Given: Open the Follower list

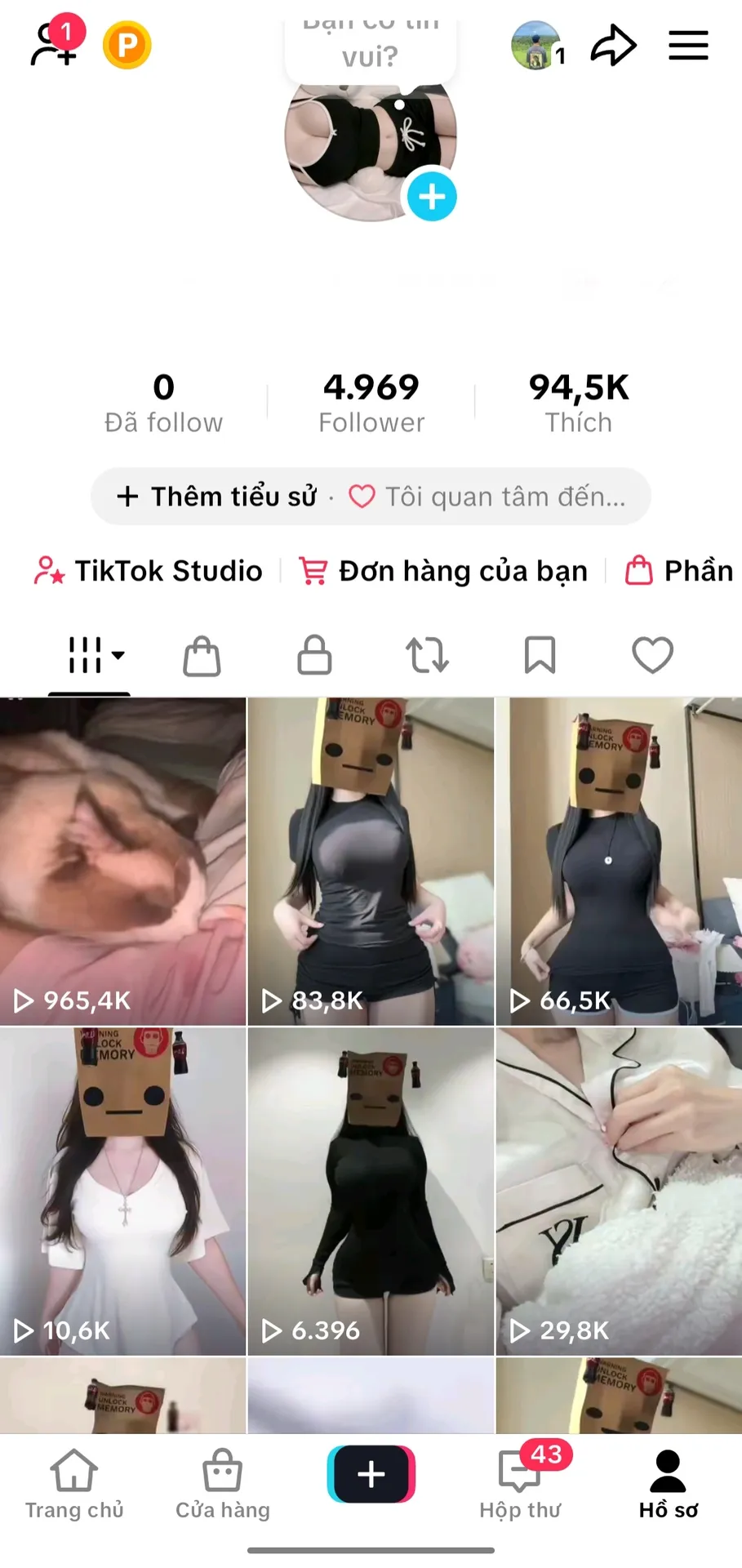Looking at the screenshot, I should 371,403.
